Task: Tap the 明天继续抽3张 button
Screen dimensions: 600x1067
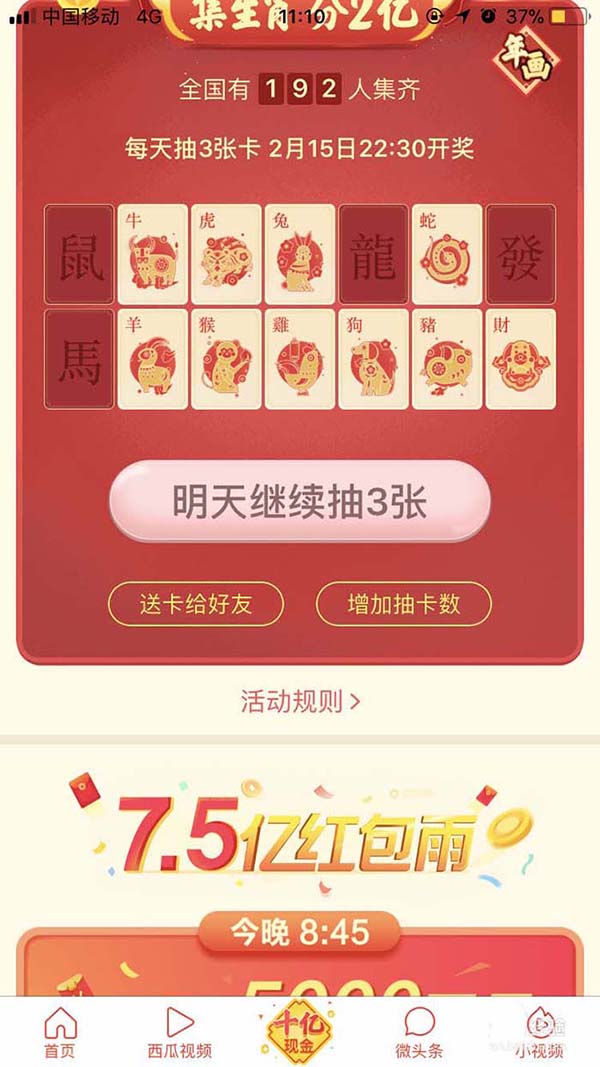Action: 299,502
